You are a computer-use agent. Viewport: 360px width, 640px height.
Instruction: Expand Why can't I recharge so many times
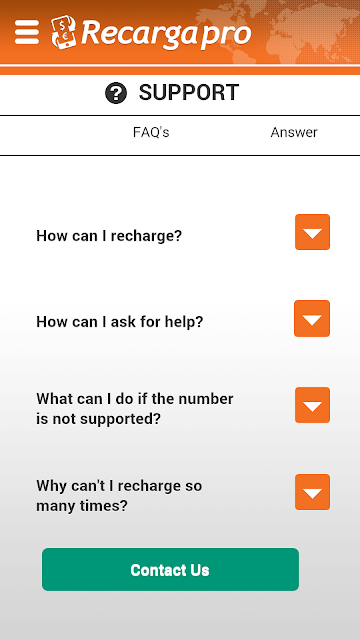point(312,492)
